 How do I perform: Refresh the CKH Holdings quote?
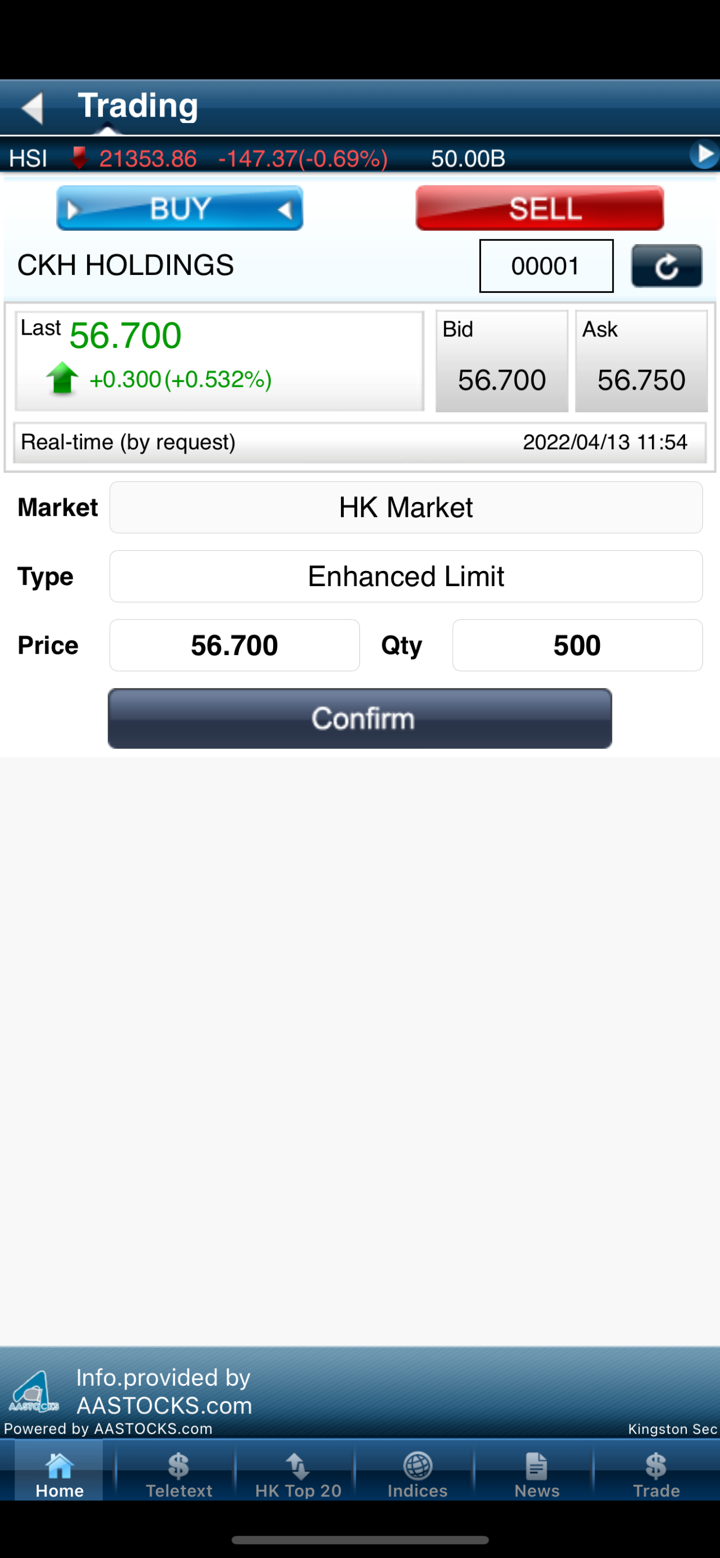click(666, 266)
